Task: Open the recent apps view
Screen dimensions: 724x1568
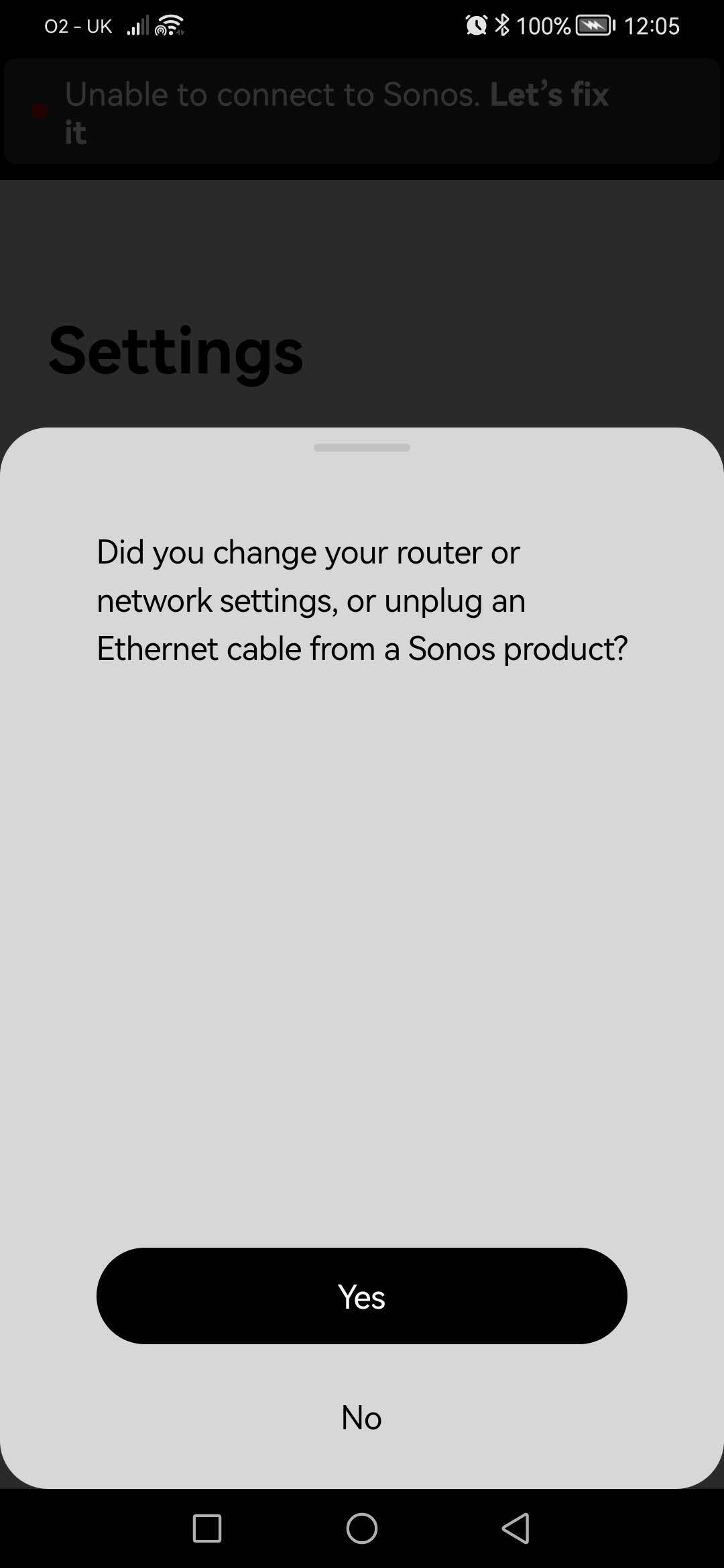Action: pos(207,1528)
